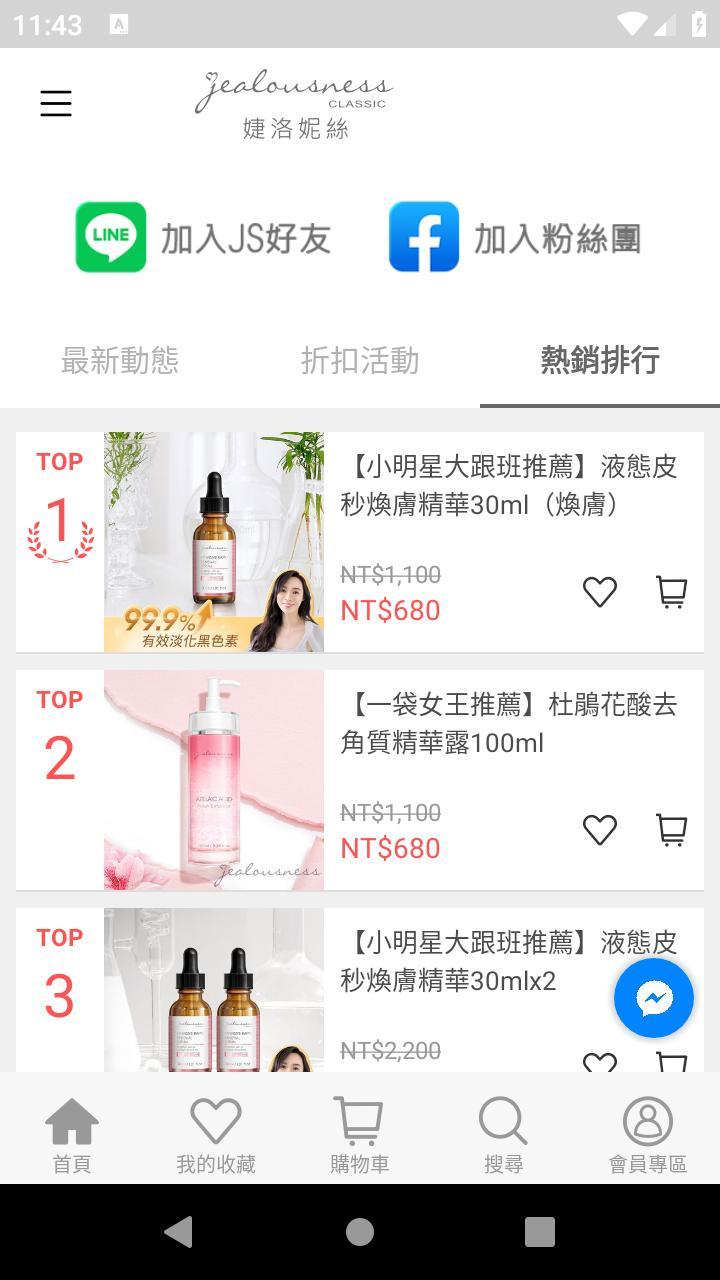Viewport: 720px width, 1280px height.
Task: Go to the 首頁 home tab
Action: click(x=72, y=1134)
